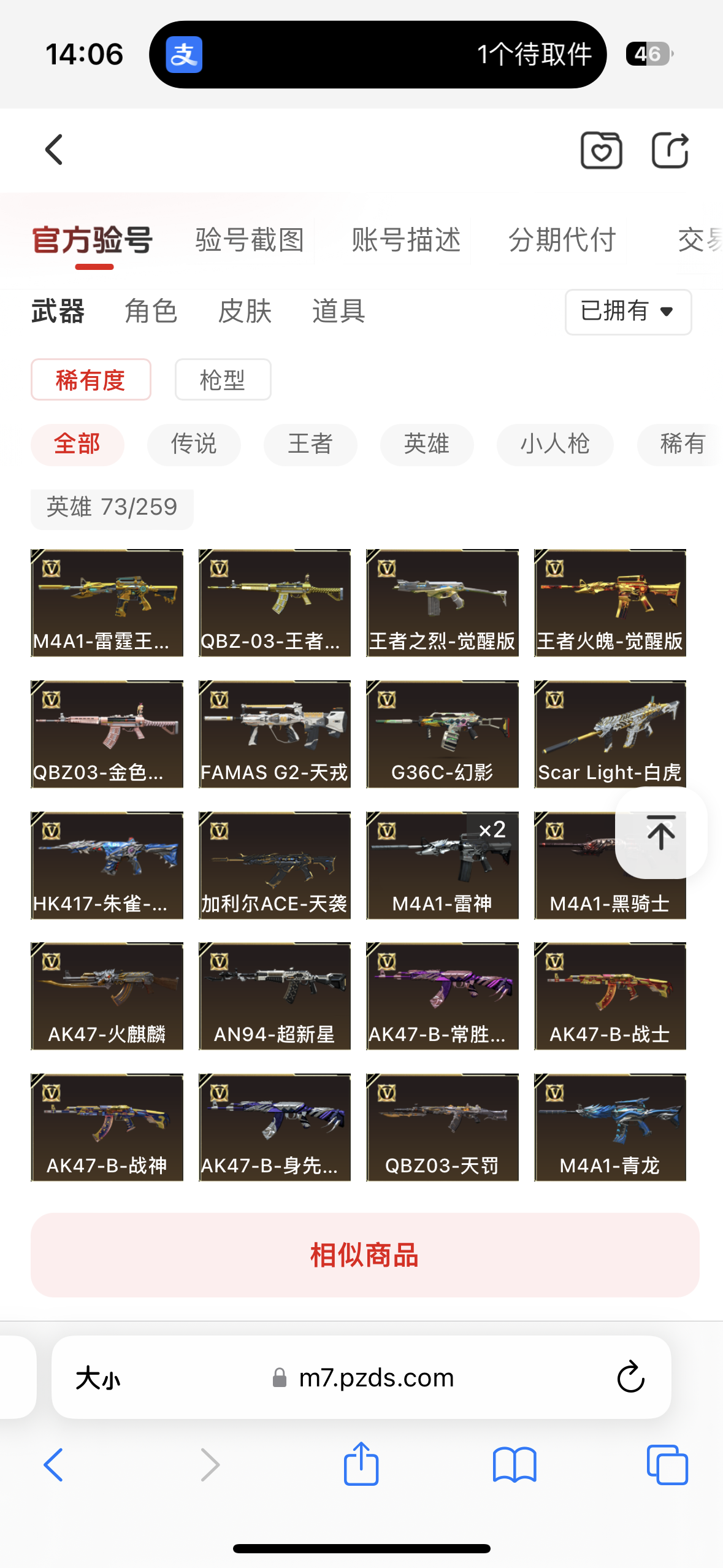Open the FAMAS G2-天戎 weapon tile
Viewport: 723px width, 1568px height.
coord(274,734)
